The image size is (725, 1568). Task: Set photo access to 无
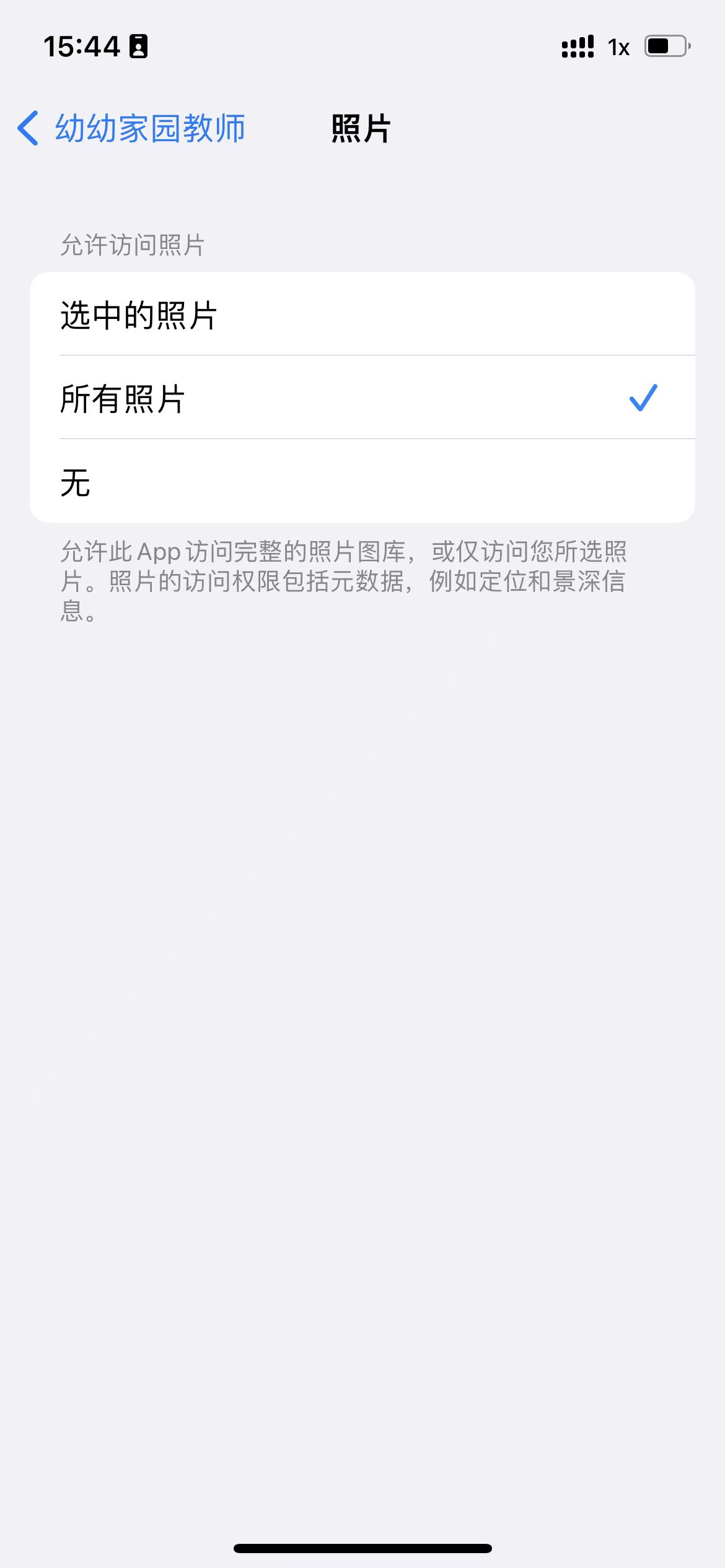[x=362, y=481]
